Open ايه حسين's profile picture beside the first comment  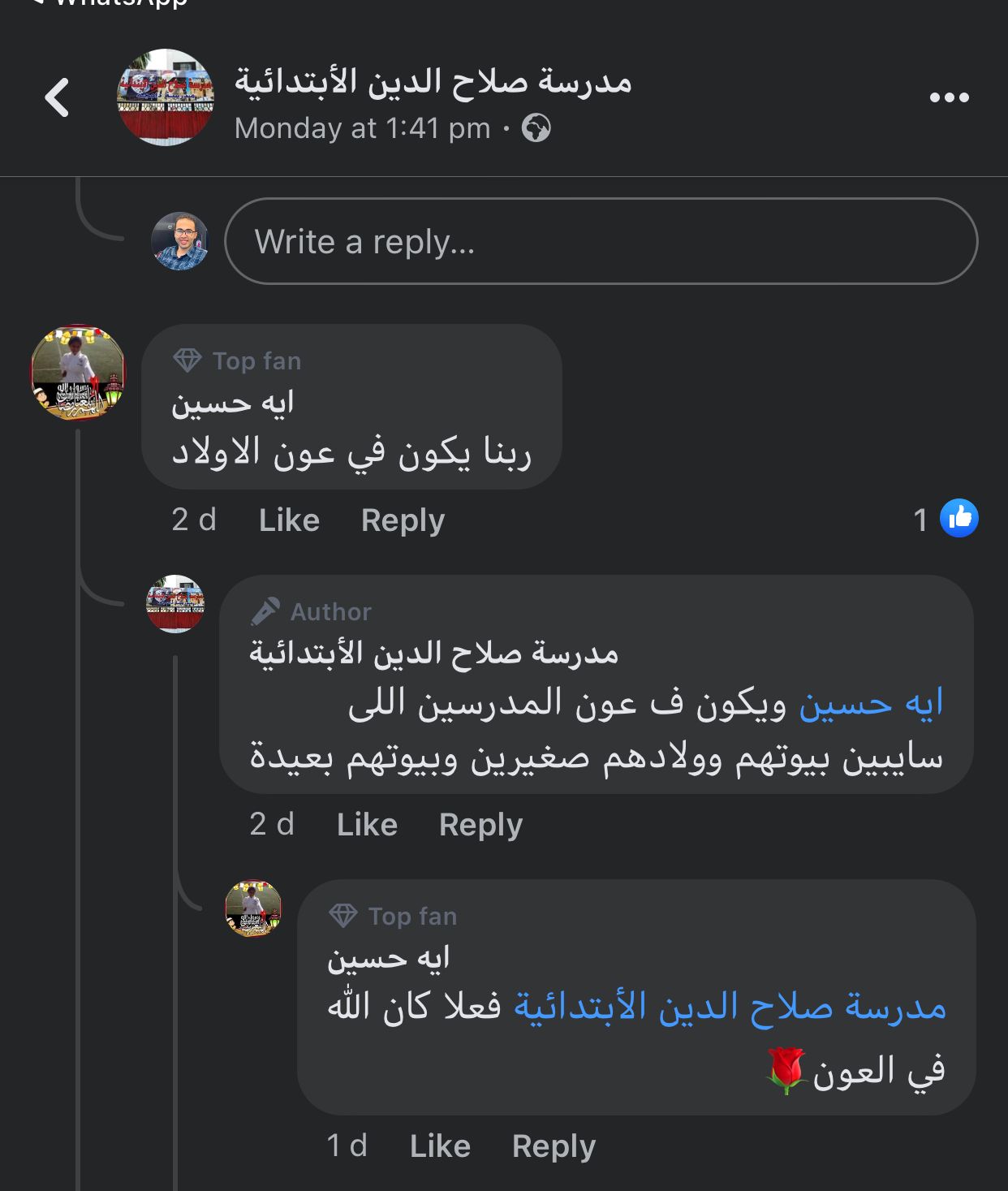(x=78, y=373)
